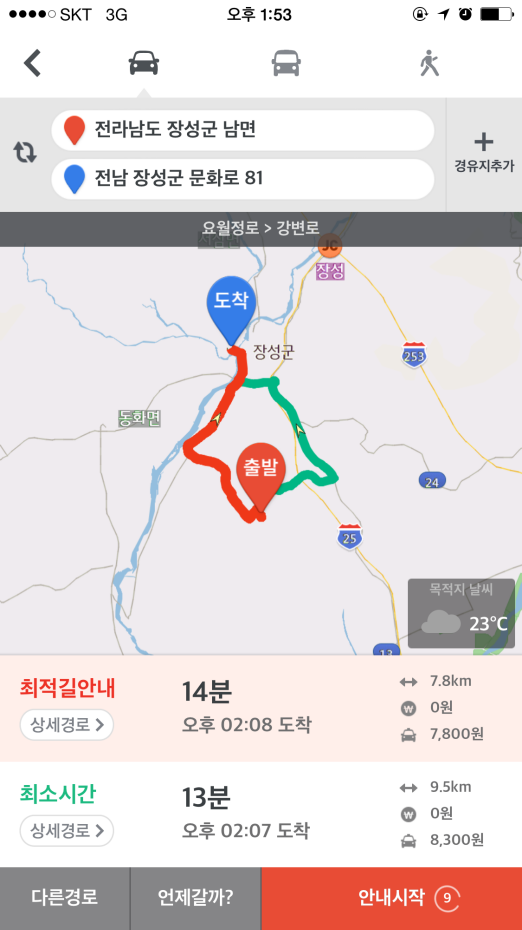Image resolution: width=522 pixels, height=930 pixels.
Task: Edit the start field 전라남도 장성군 남면
Action: point(243,130)
